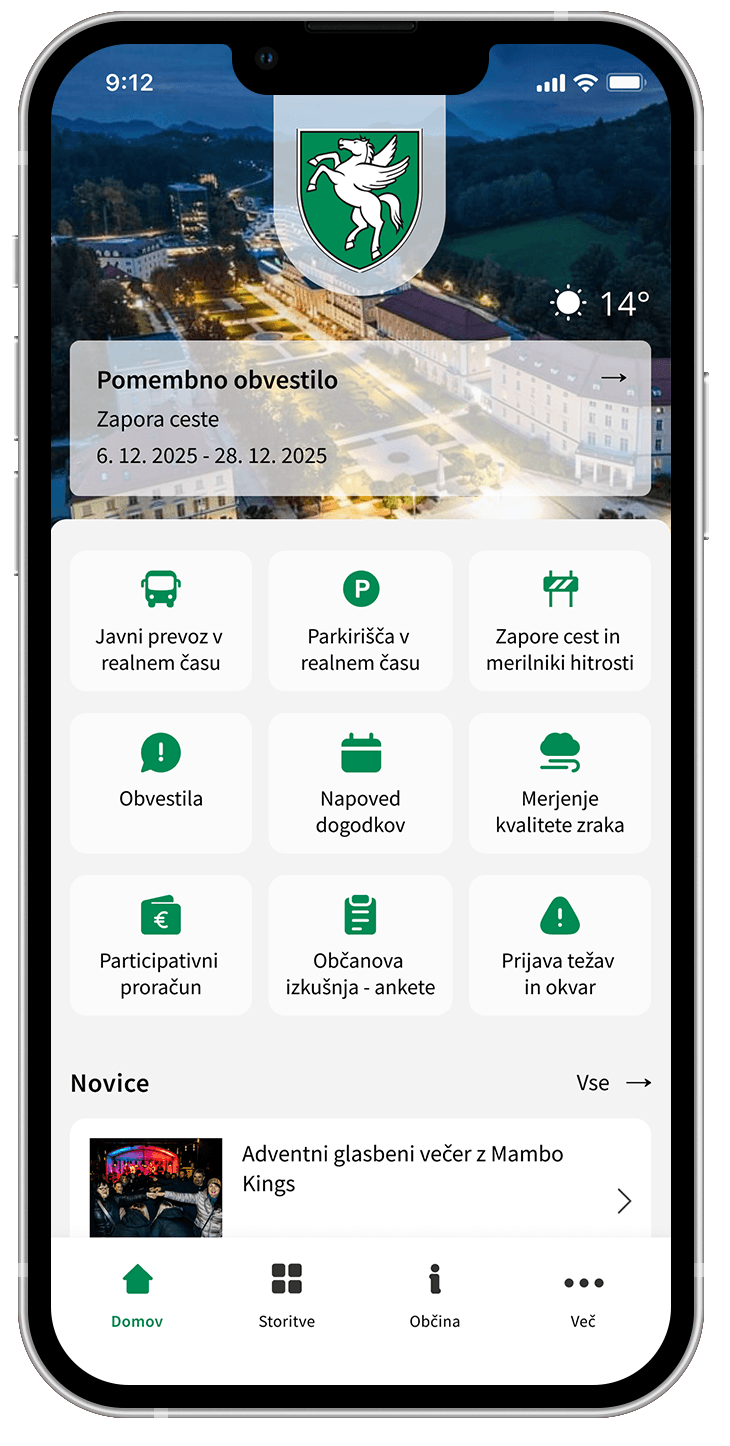This screenshot has width=730, height=1446.
Task: Switch to the Domov tab
Action: pos(137,1295)
